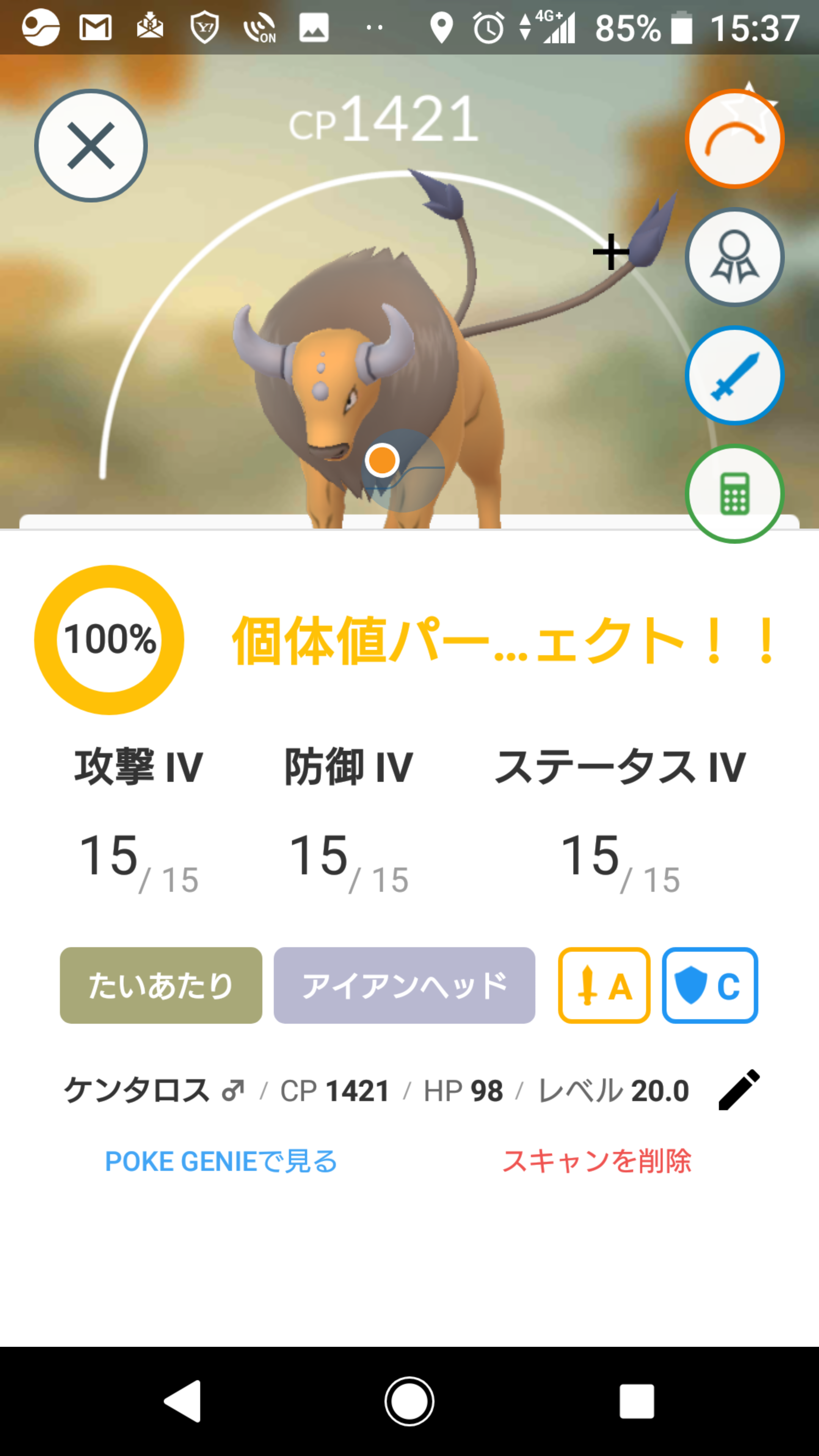819x1456 pixels.
Task: Click the orange dot on Tauros
Action: tap(382, 461)
